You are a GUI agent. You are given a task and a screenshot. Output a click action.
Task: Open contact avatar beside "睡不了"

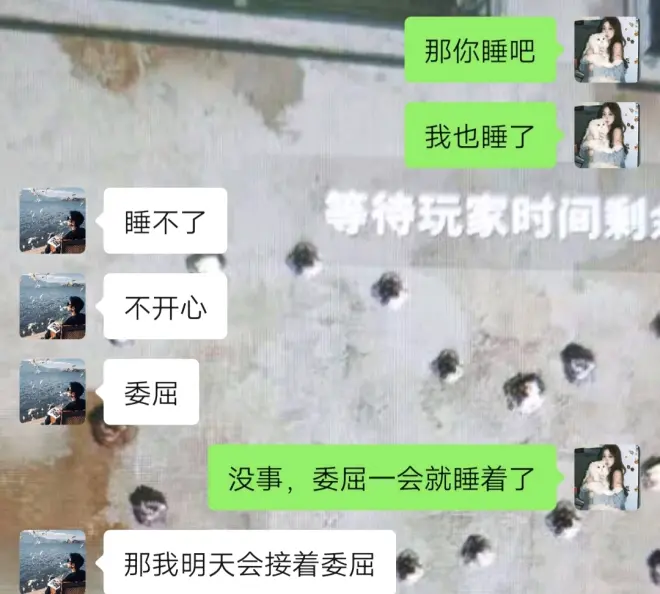tap(53, 221)
